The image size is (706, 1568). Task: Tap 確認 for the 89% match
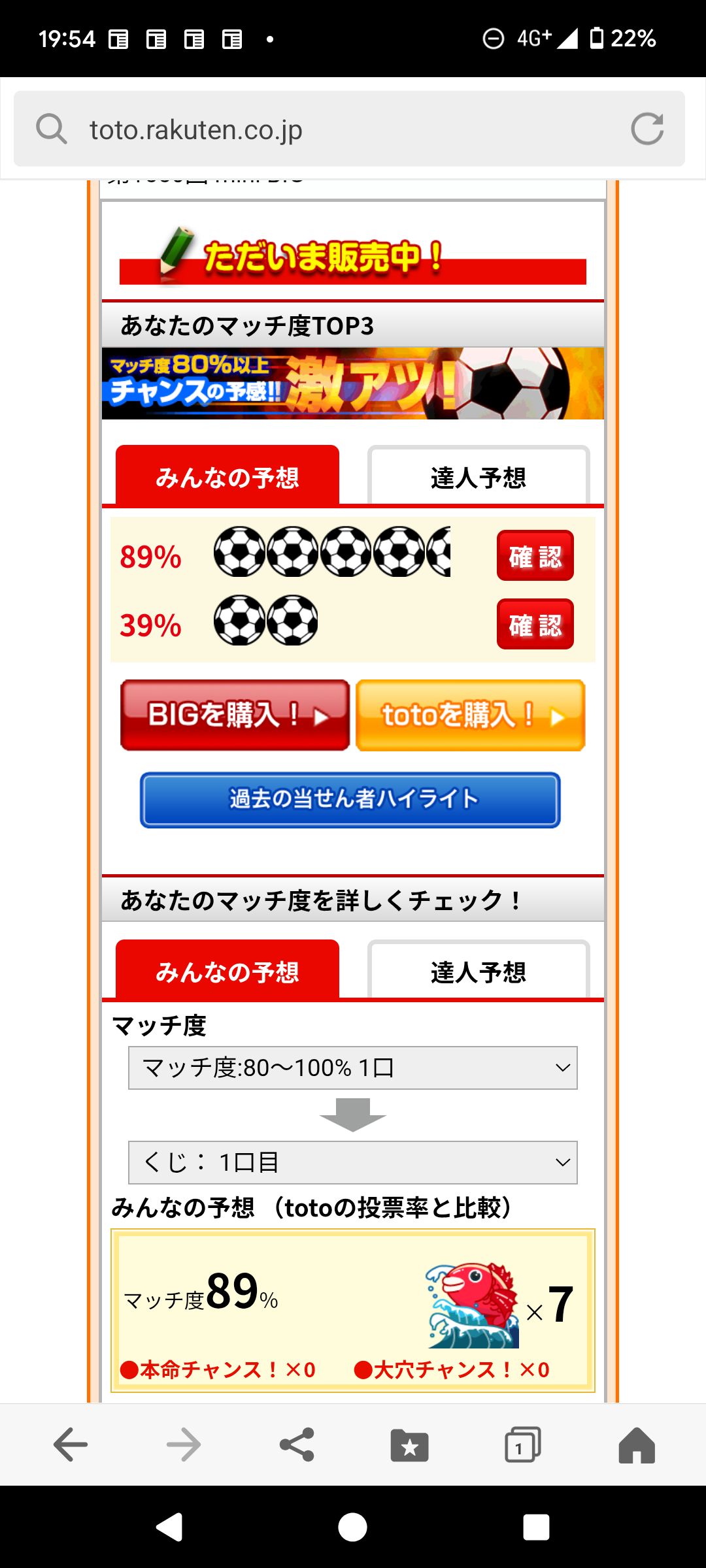(535, 556)
